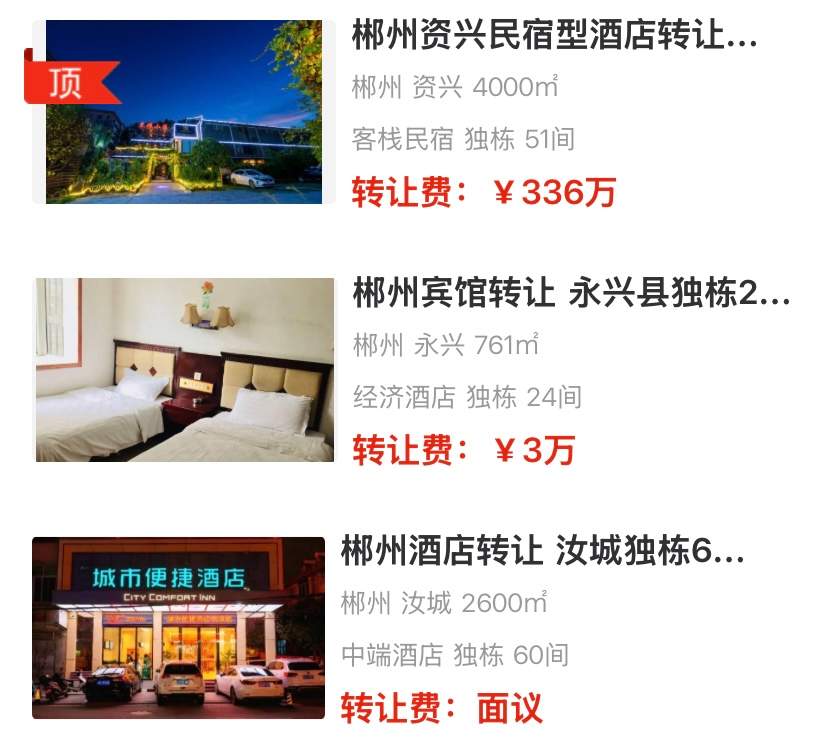This screenshot has height=746, width=828.
Task: View the 城市便捷酒店 storefront photo
Action: (x=179, y=628)
